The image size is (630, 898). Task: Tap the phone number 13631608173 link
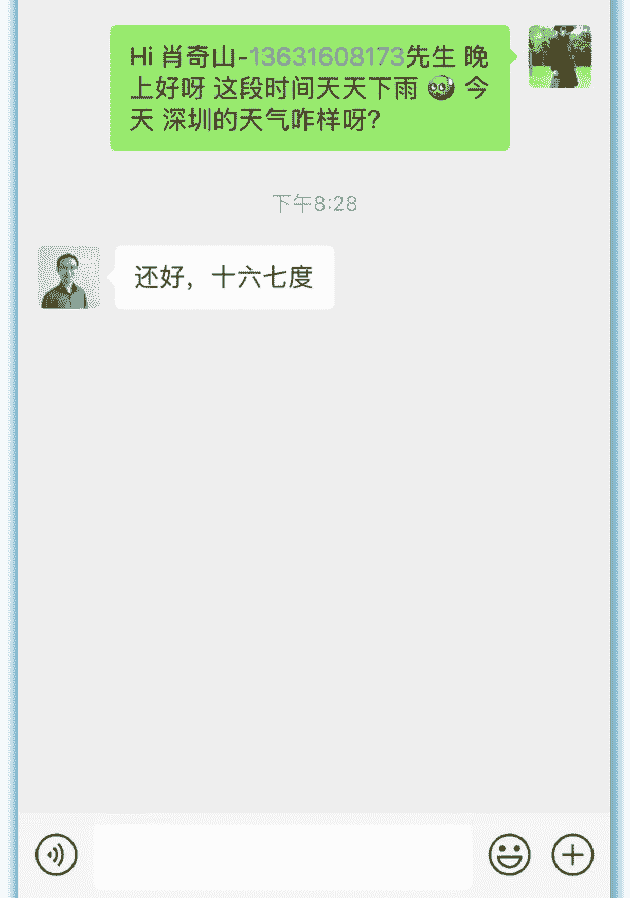pos(326,56)
